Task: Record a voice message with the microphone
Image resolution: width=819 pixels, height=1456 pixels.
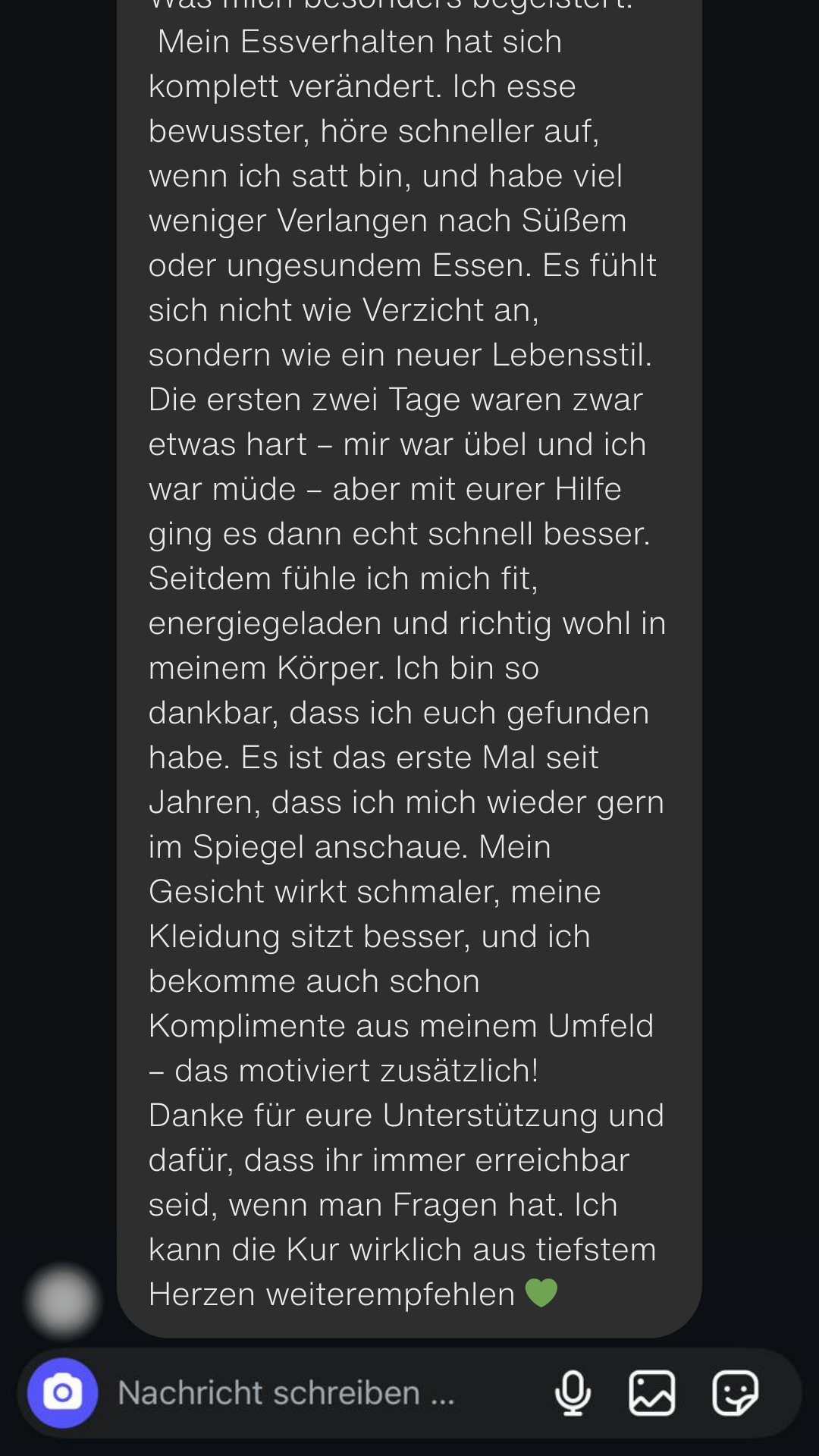Action: coord(573,1392)
